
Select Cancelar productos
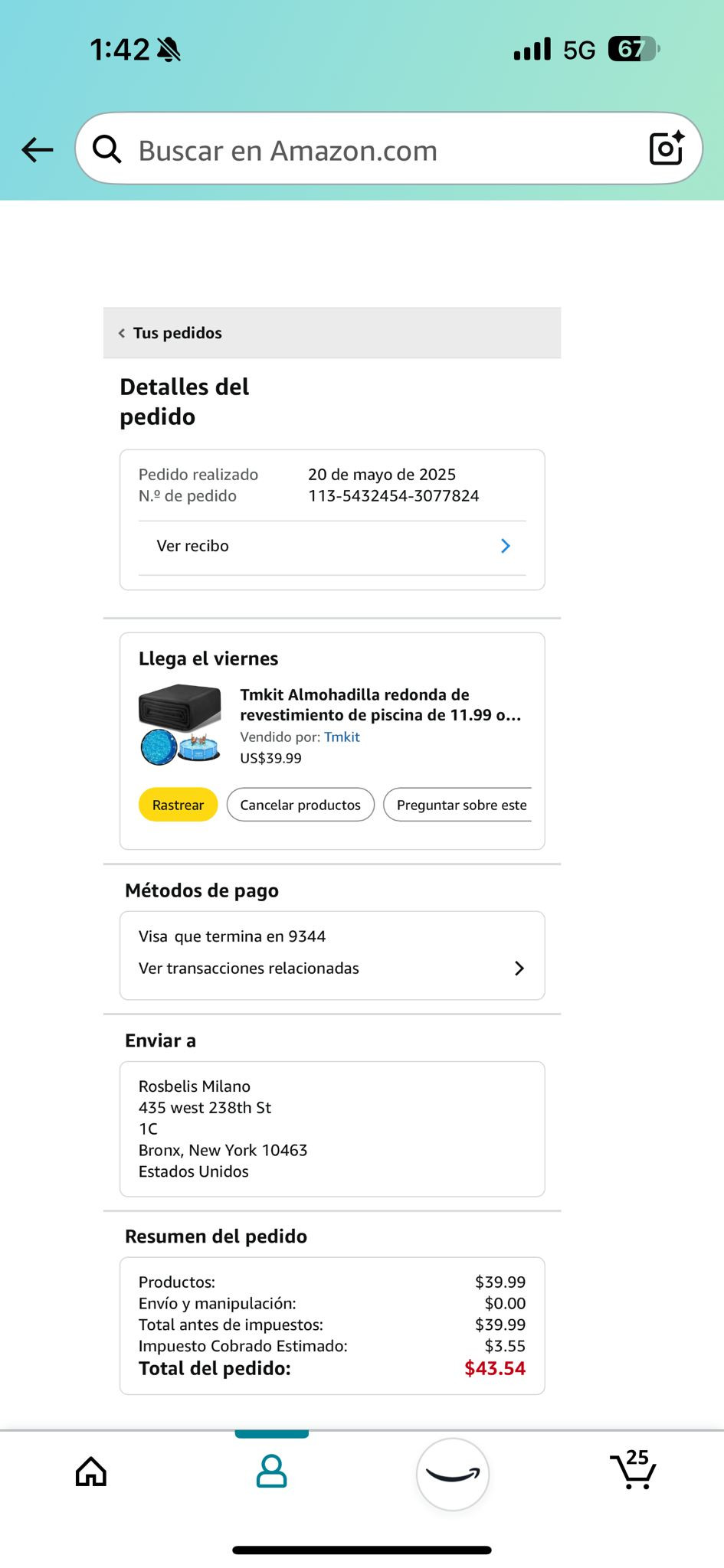click(x=300, y=805)
